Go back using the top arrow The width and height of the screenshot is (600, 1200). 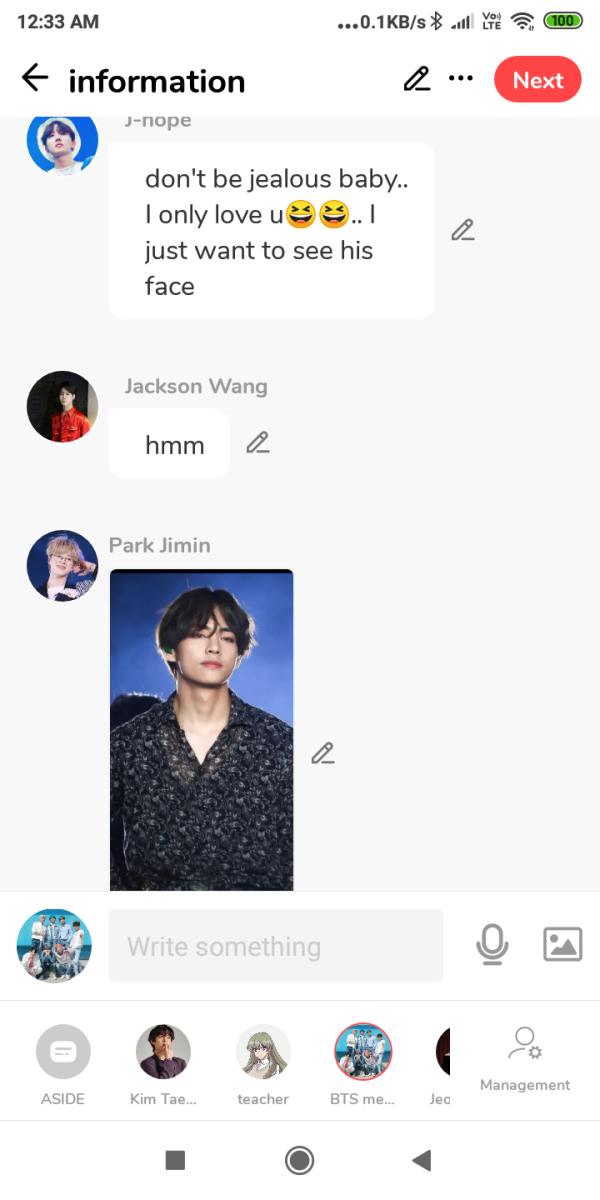click(35, 78)
